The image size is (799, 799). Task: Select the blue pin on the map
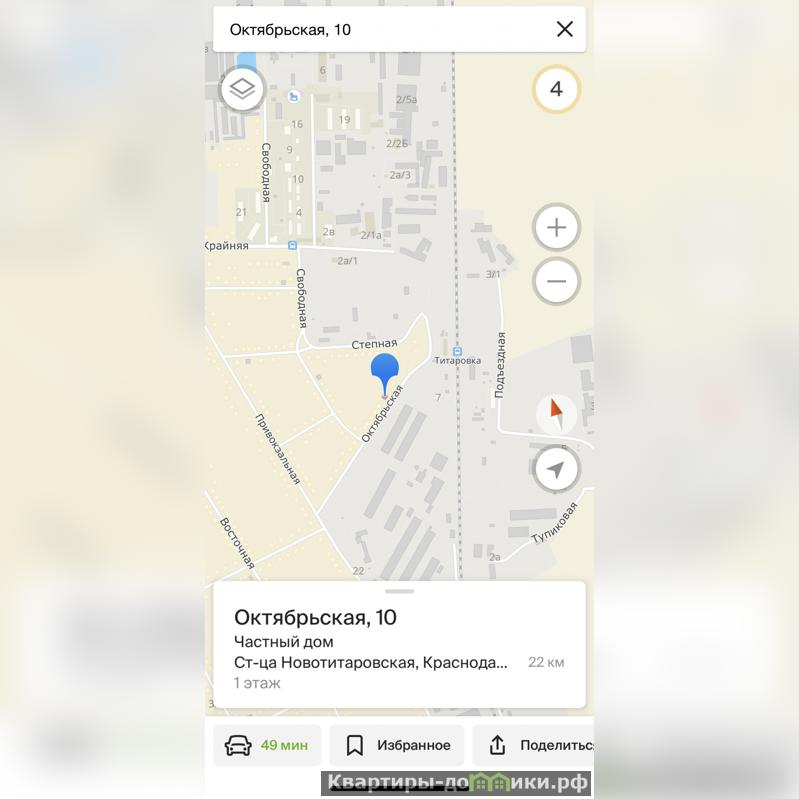[385, 372]
